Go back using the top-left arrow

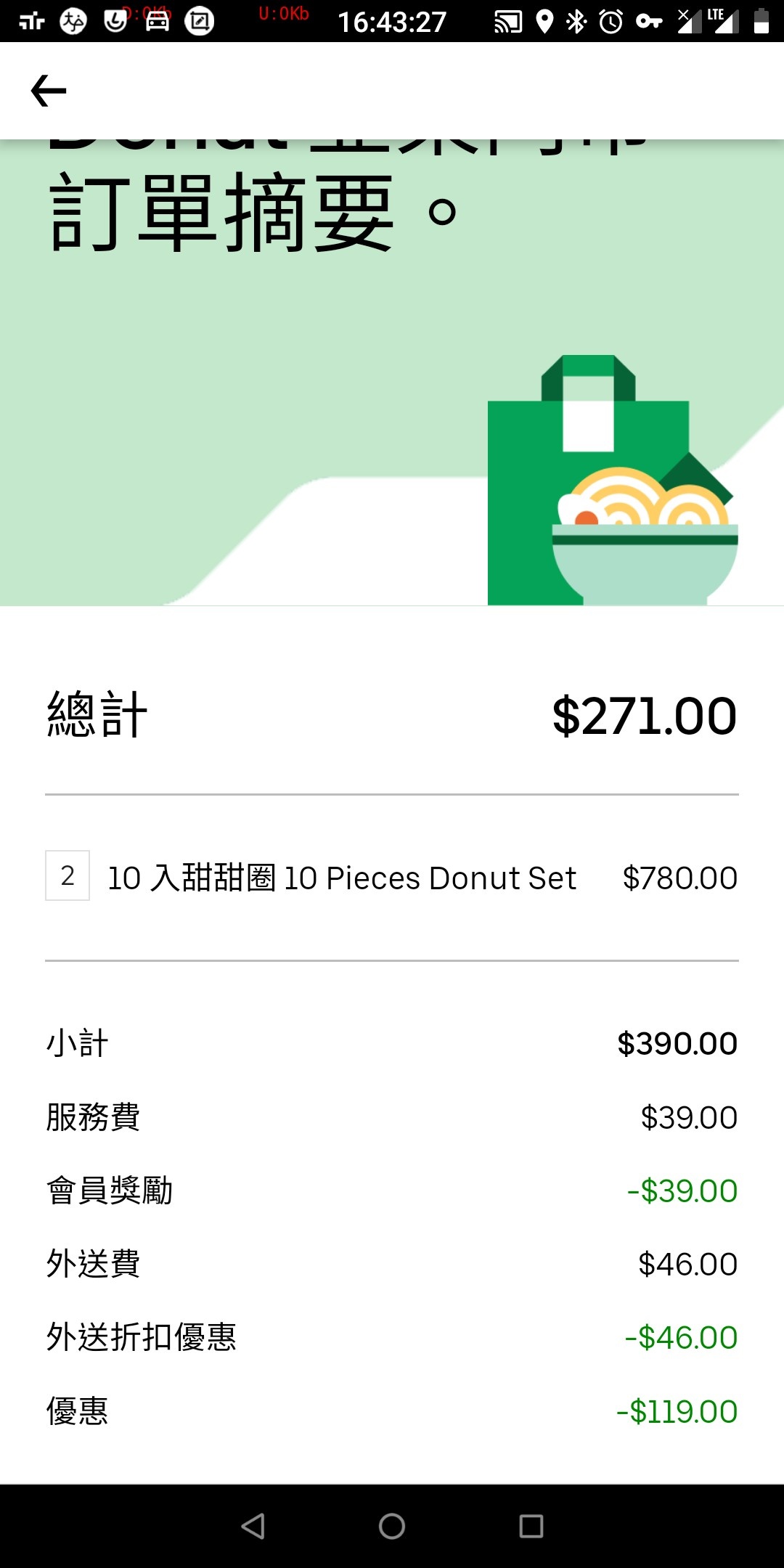click(x=49, y=91)
